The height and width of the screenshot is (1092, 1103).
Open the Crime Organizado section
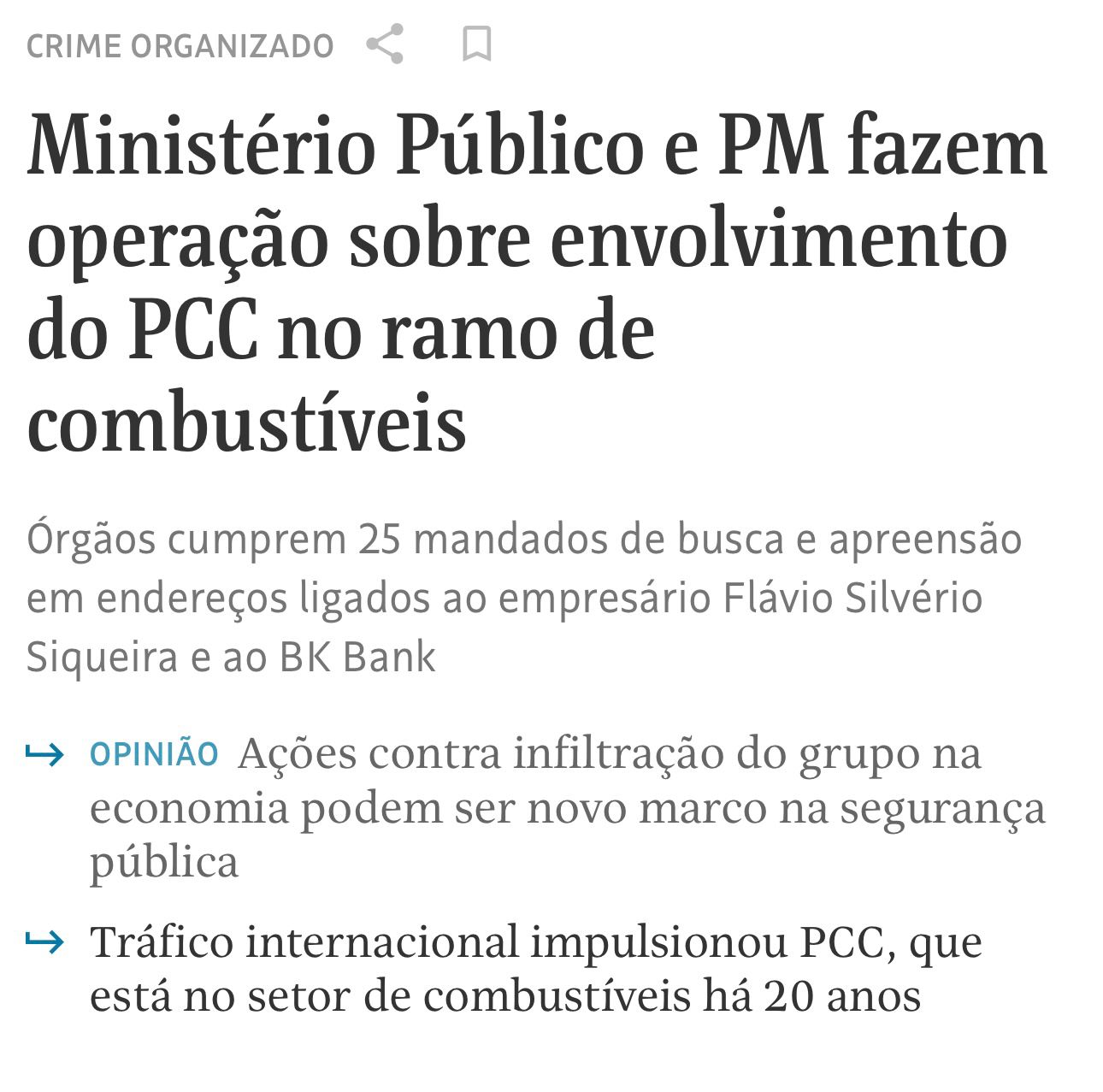pyautogui.click(x=180, y=45)
